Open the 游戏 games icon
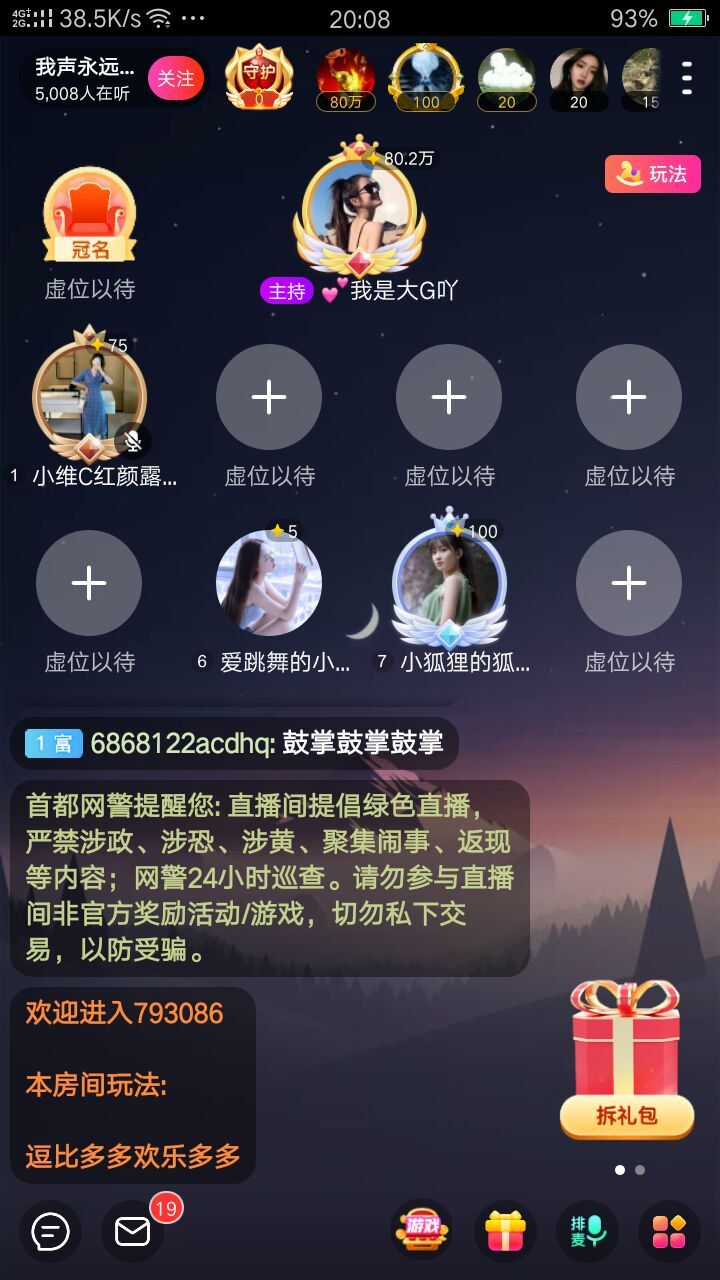720x1280 pixels. tap(421, 1230)
